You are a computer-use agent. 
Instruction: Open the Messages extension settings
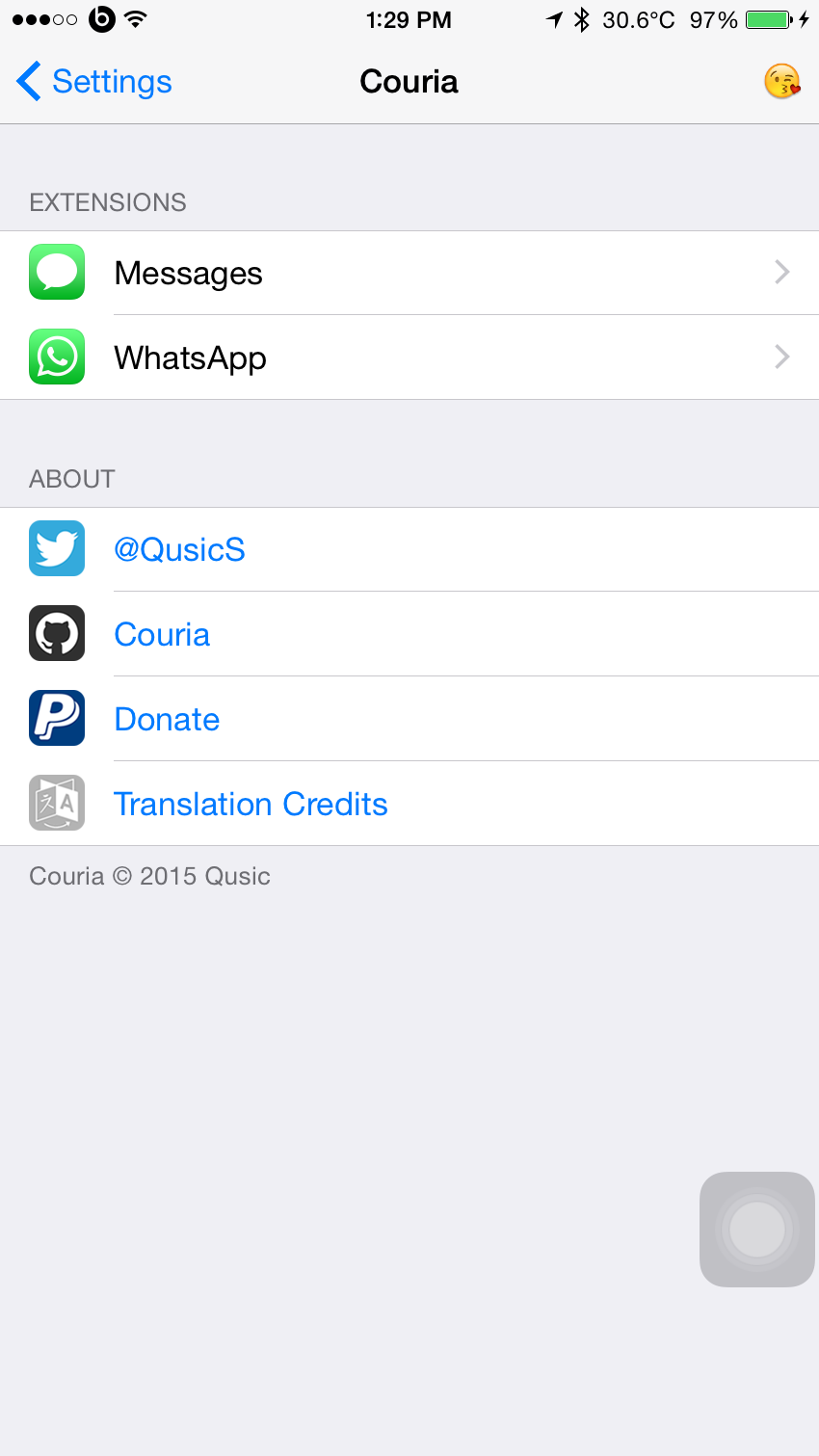pos(409,273)
